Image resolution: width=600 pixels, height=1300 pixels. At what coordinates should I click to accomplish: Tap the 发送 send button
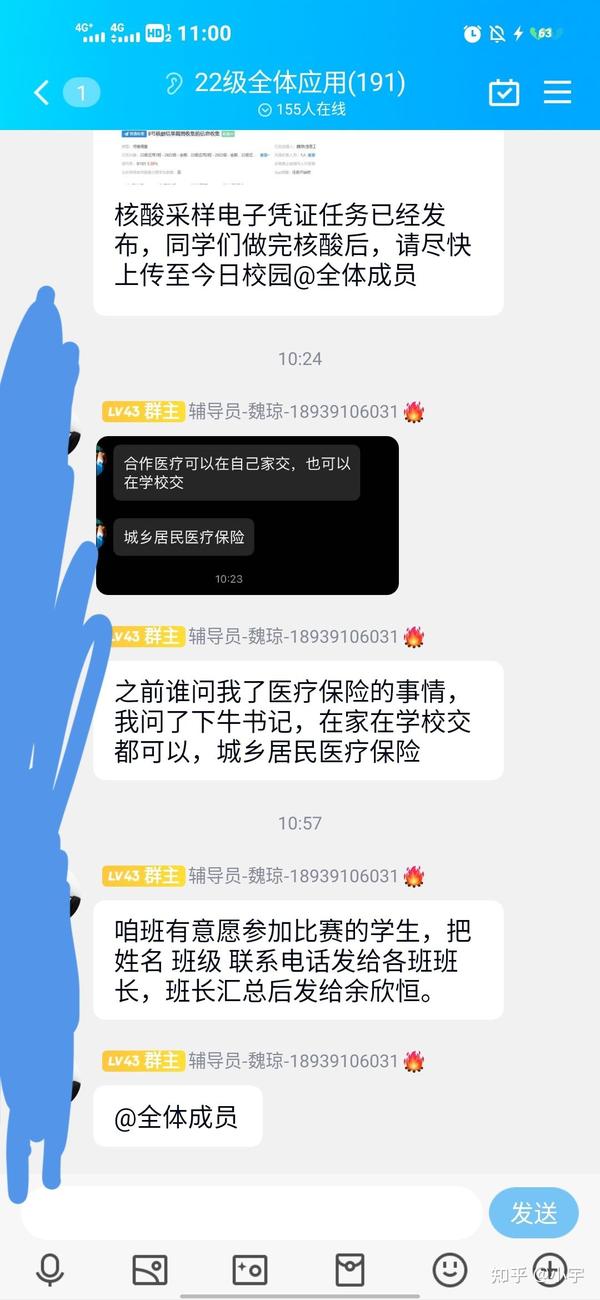pos(534,1213)
